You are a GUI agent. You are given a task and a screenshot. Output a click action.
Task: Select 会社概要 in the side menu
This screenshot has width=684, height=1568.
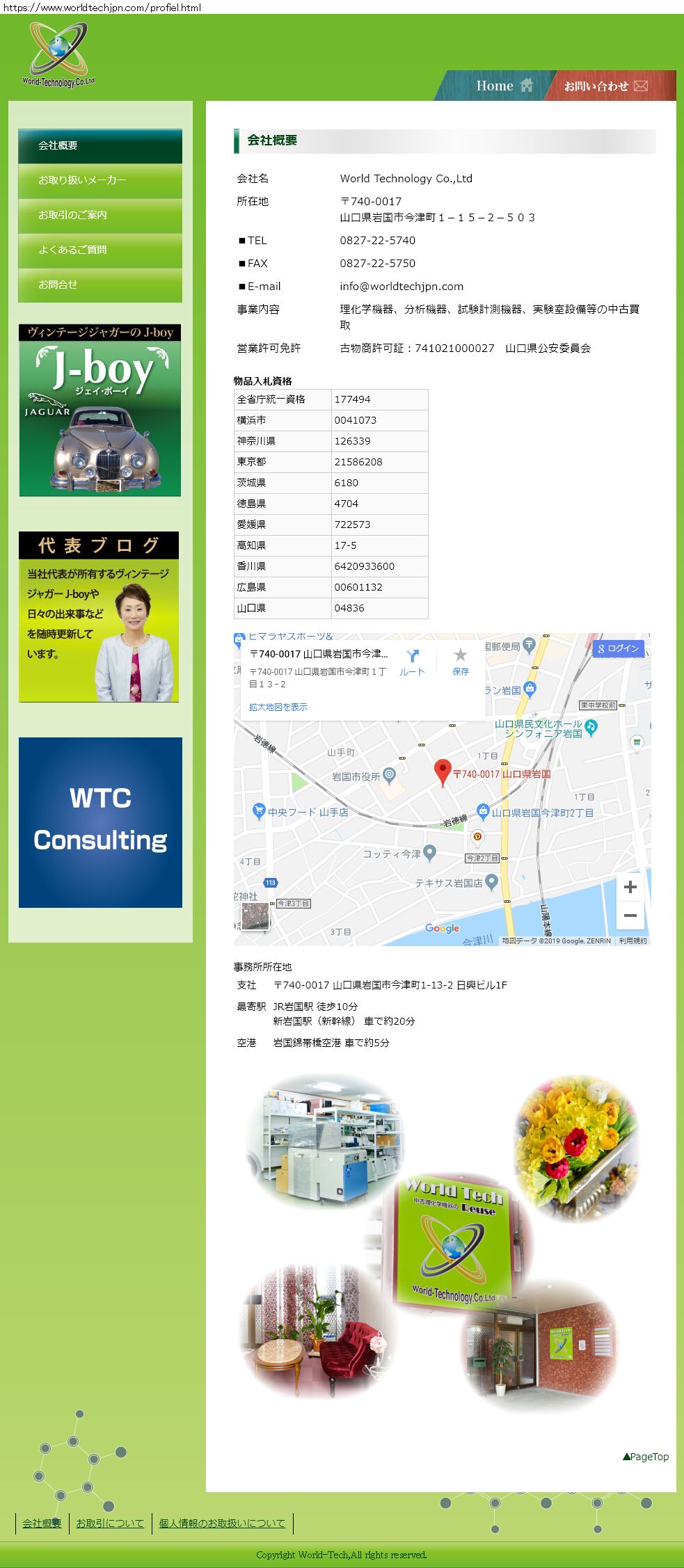point(100,145)
